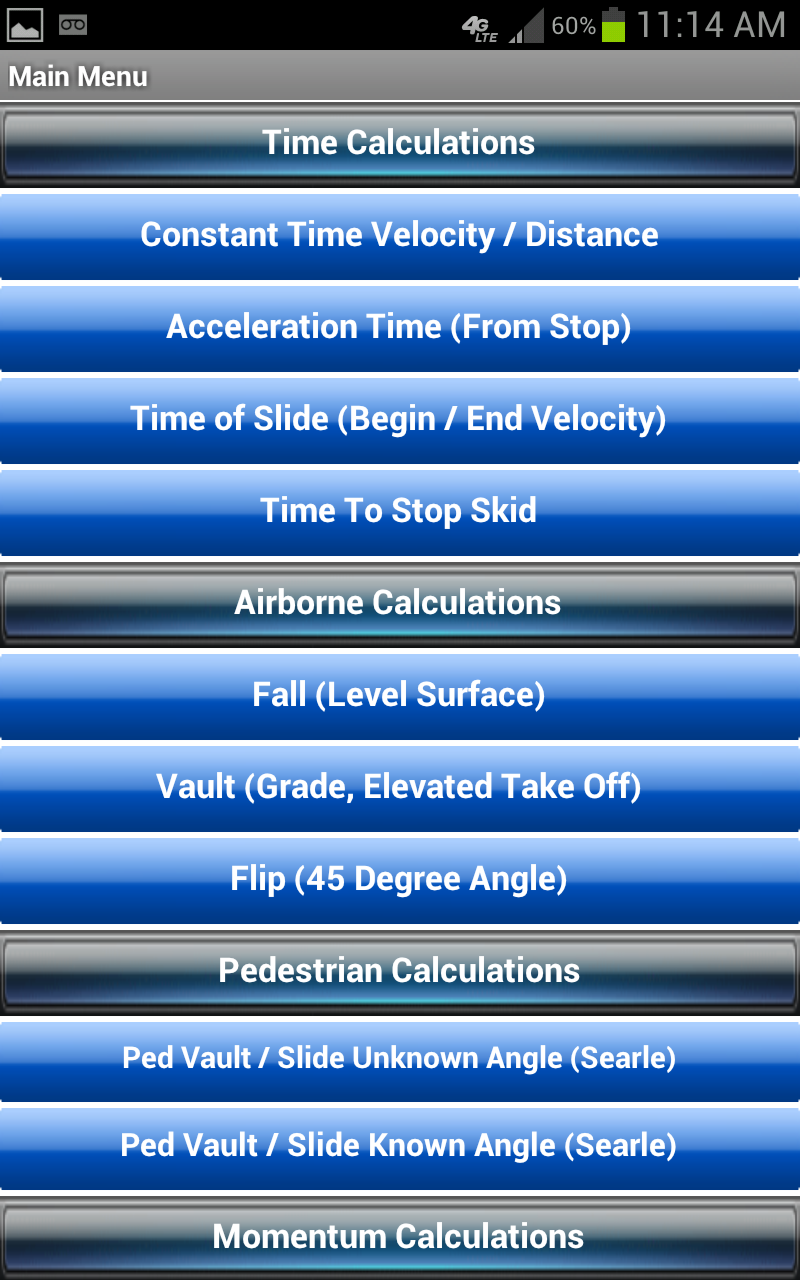The height and width of the screenshot is (1280, 800).
Task: Select Ped Vault / Slide Unknown Angle (Searle)
Action: [x=400, y=1057]
